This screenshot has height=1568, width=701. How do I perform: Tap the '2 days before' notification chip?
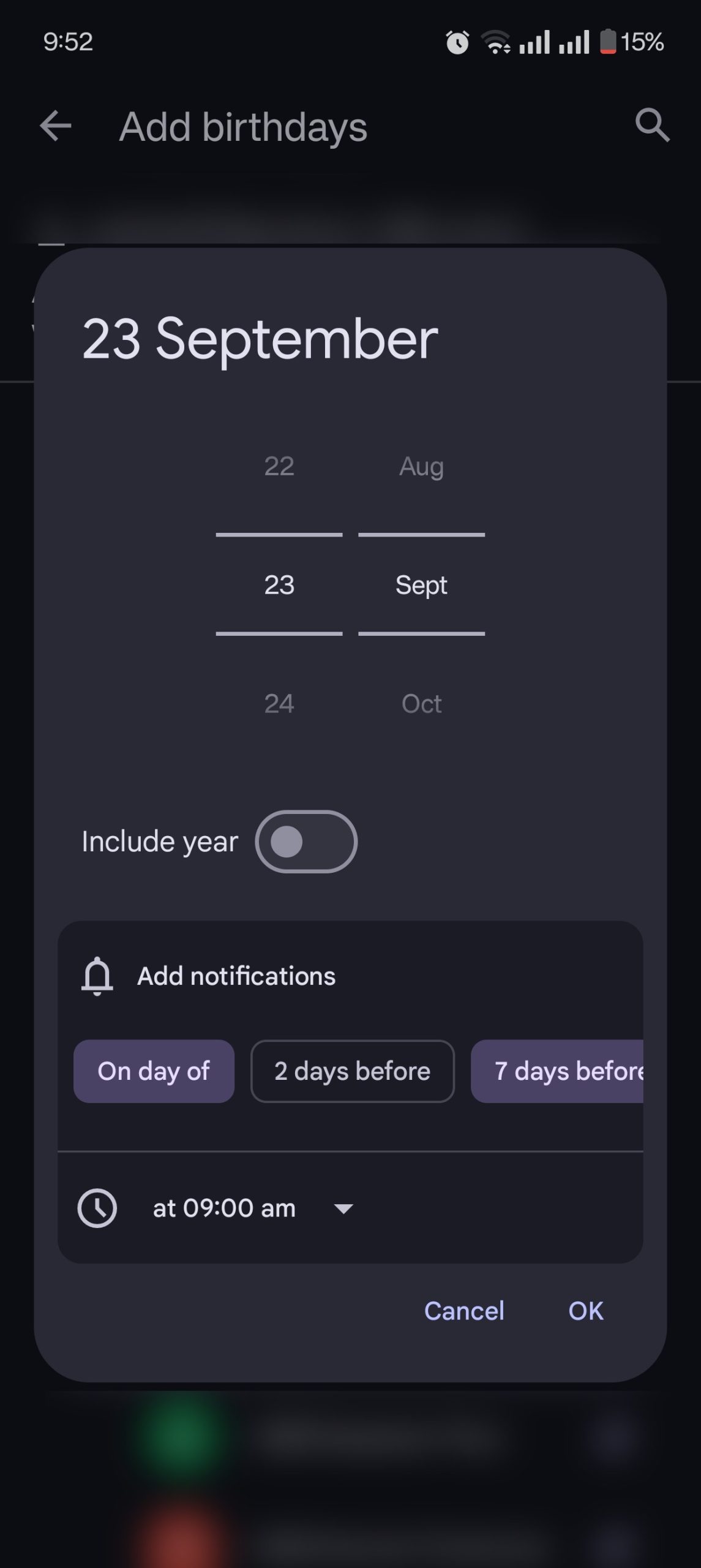(352, 1071)
